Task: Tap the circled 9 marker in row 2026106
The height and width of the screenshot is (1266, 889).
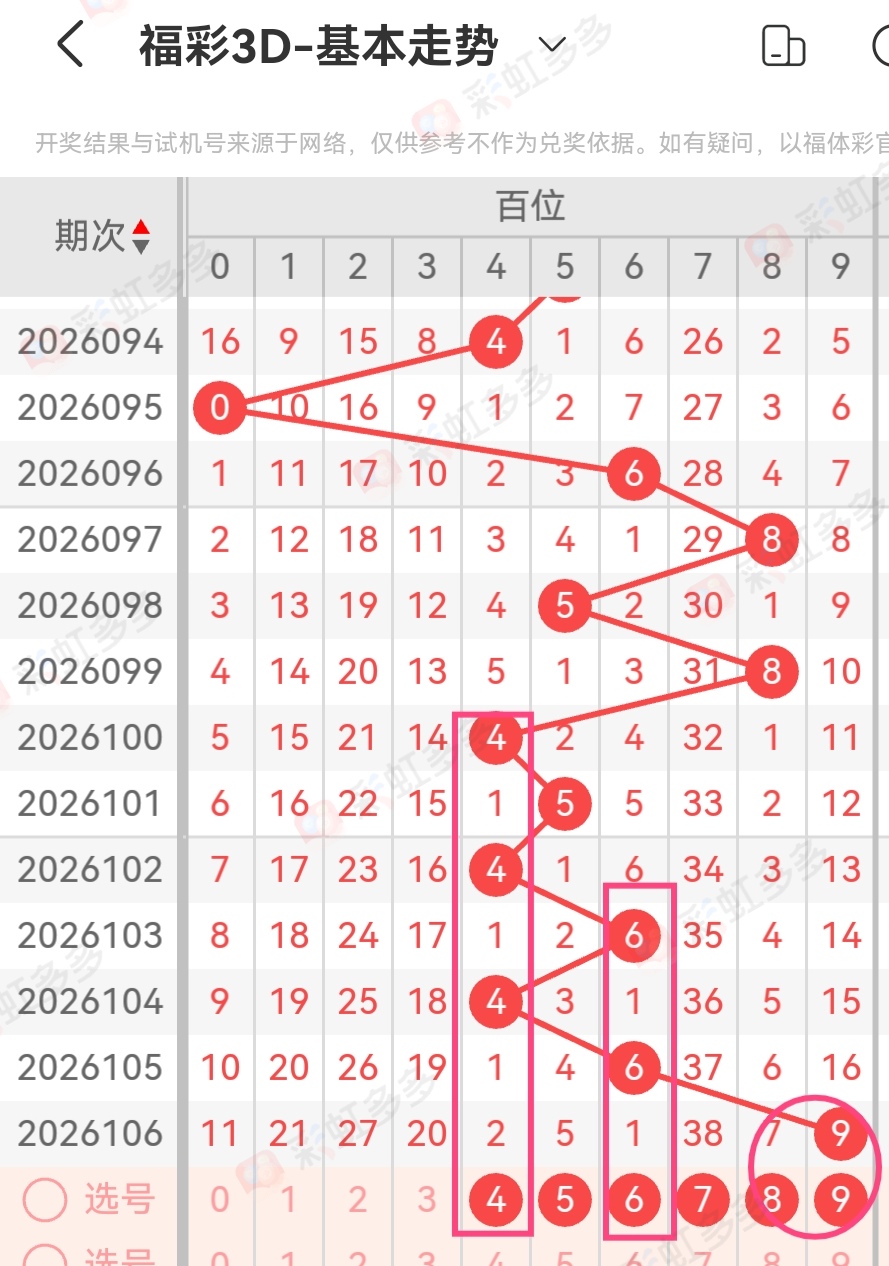Action: coord(840,1133)
